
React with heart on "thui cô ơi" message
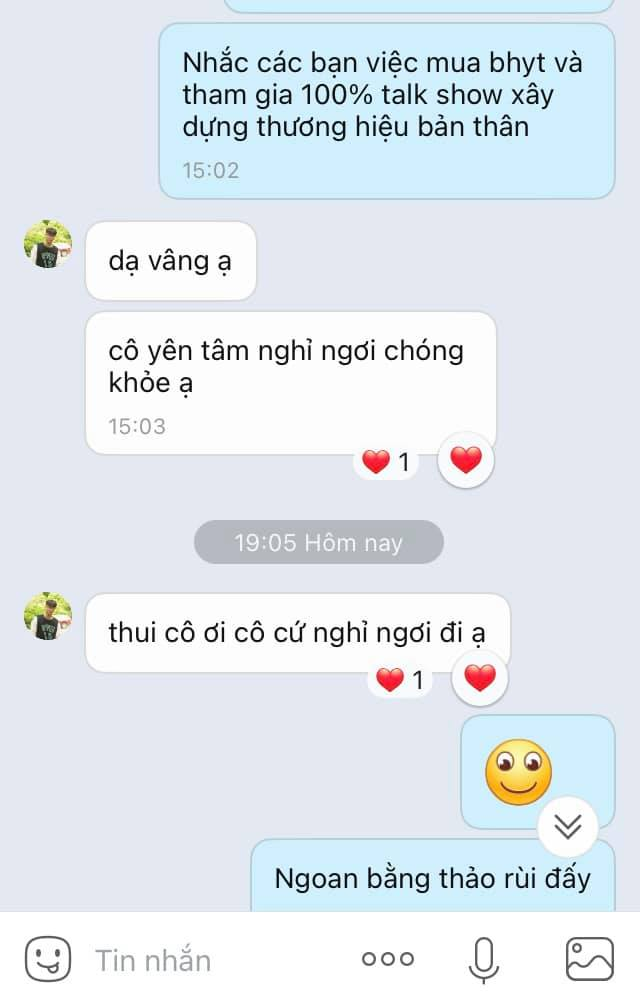(480, 679)
